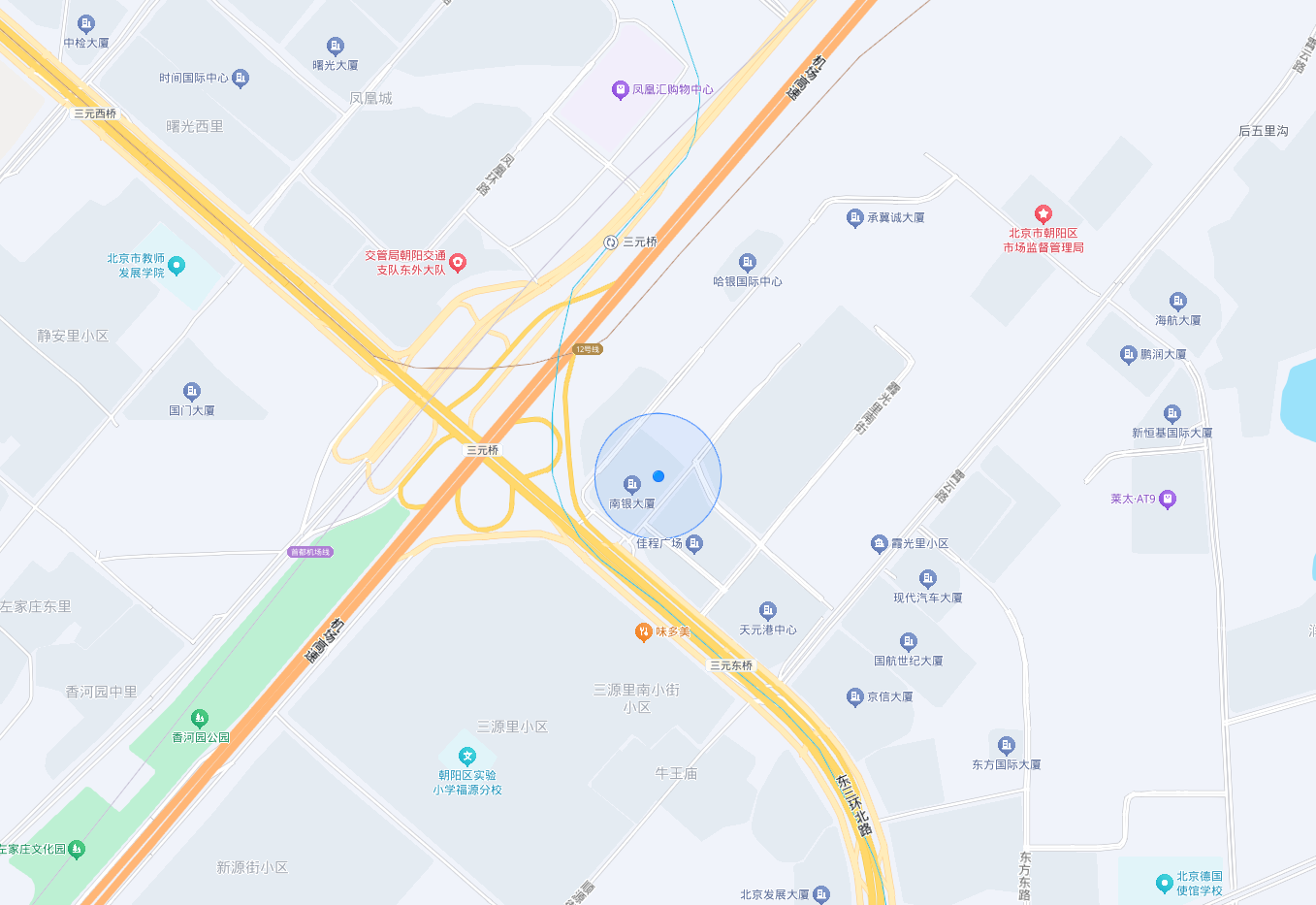The width and height of the screenshot is (1316, 905).
Task: Select the 味多美 restaurant marker
Action: (643, 631)
